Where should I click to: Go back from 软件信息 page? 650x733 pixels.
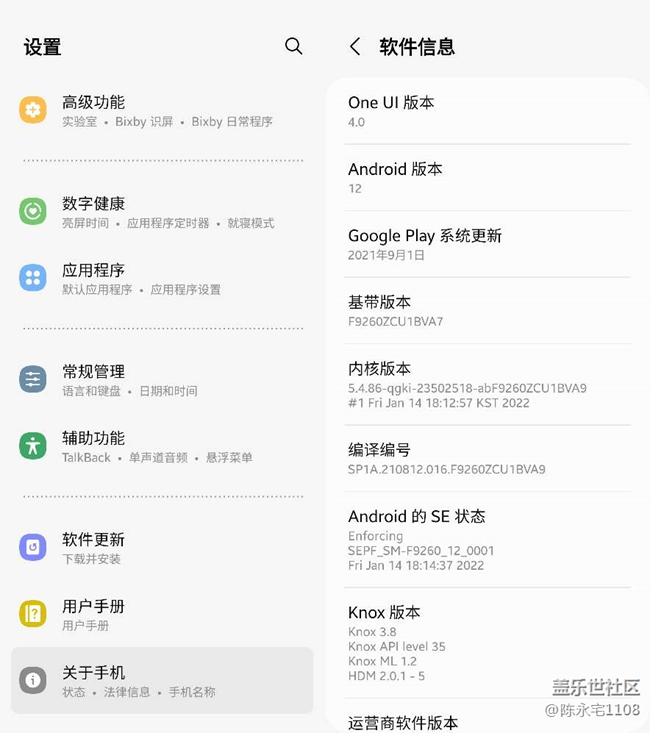[355, 46]
